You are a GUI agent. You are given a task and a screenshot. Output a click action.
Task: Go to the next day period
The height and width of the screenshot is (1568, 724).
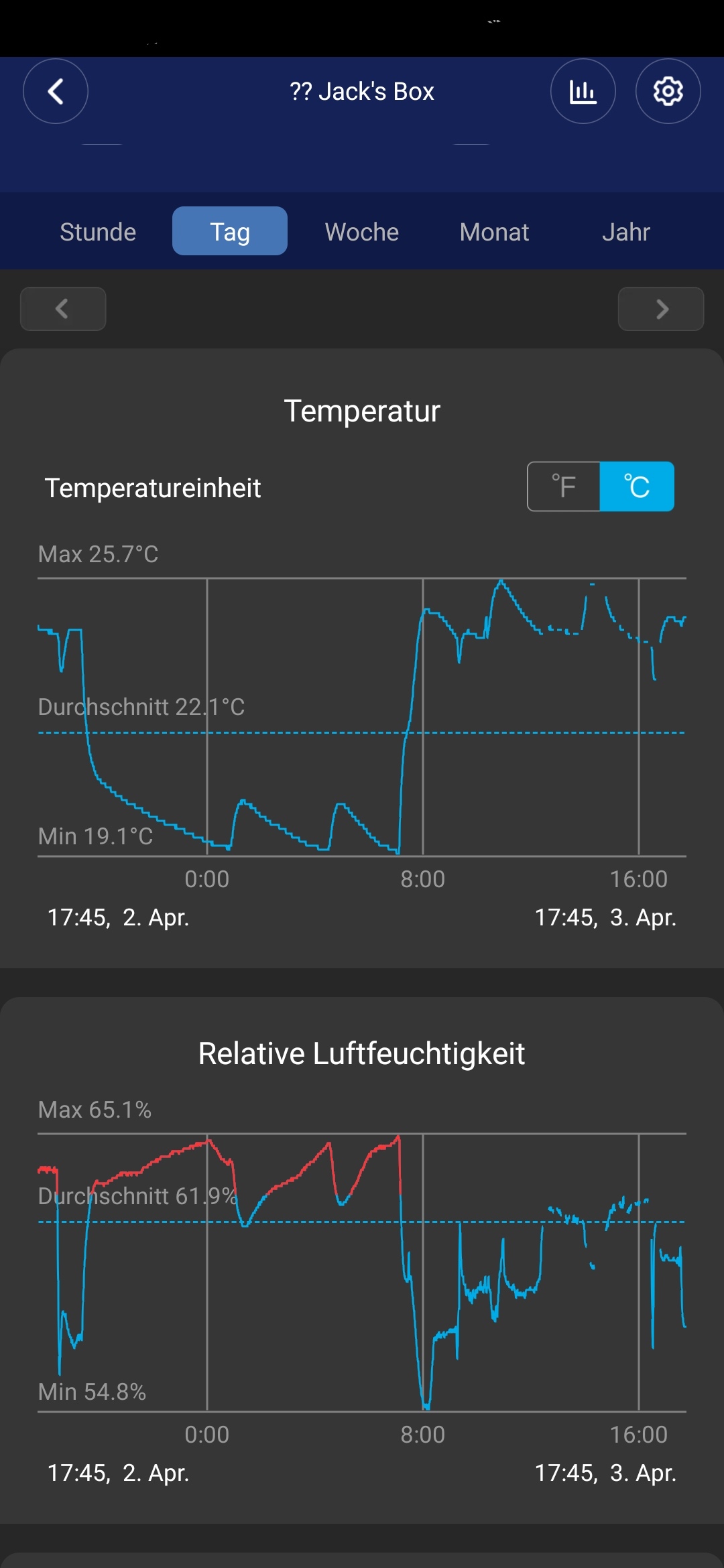click(x=661, y=309)
